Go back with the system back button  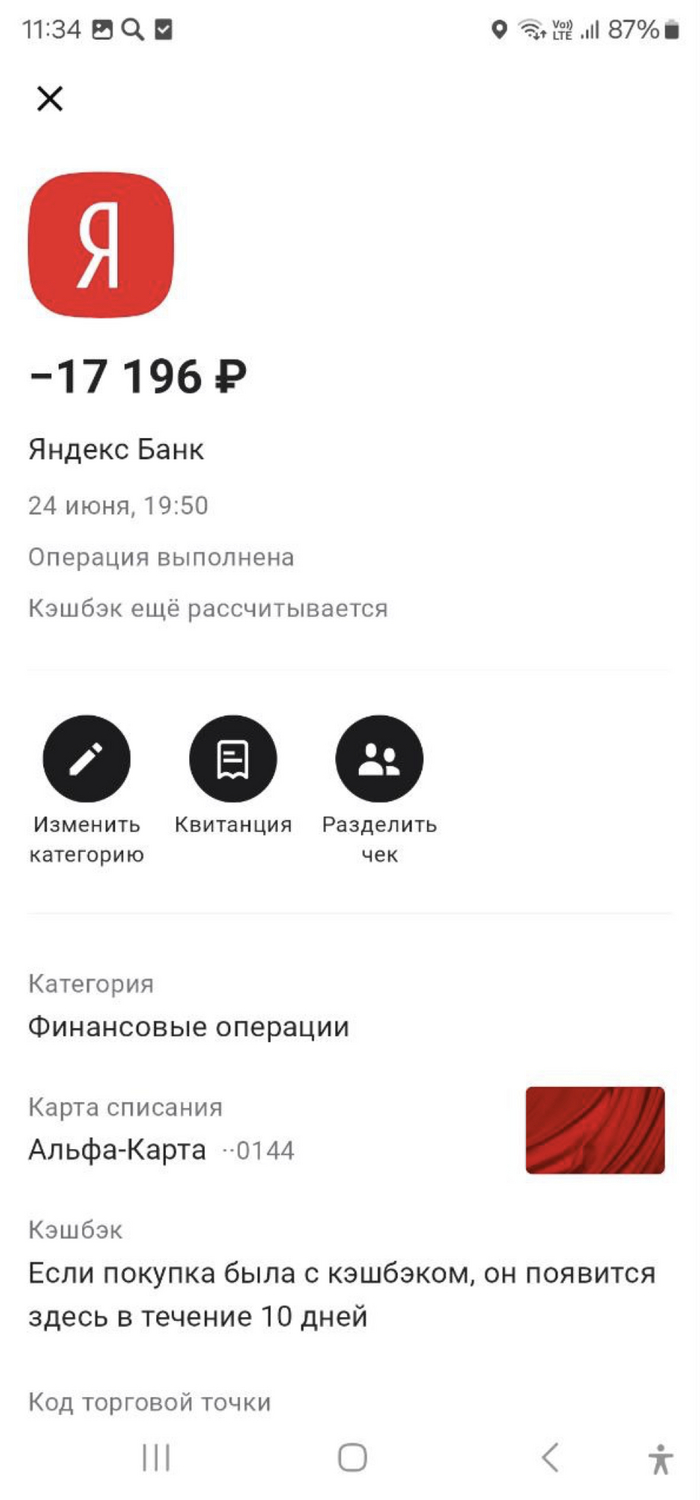[x=550, y=1457]
